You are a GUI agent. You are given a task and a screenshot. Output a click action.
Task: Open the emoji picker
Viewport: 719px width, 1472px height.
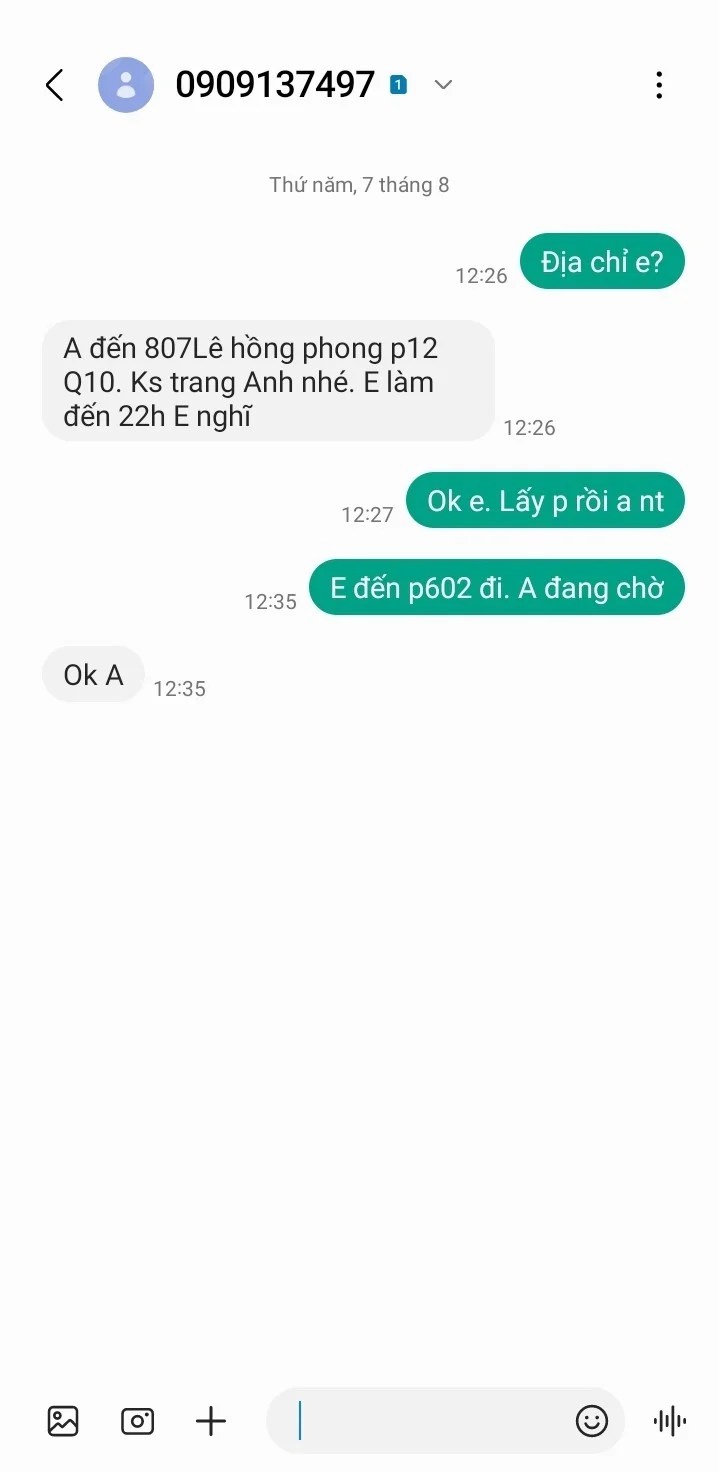click(x=592, y=1421)
